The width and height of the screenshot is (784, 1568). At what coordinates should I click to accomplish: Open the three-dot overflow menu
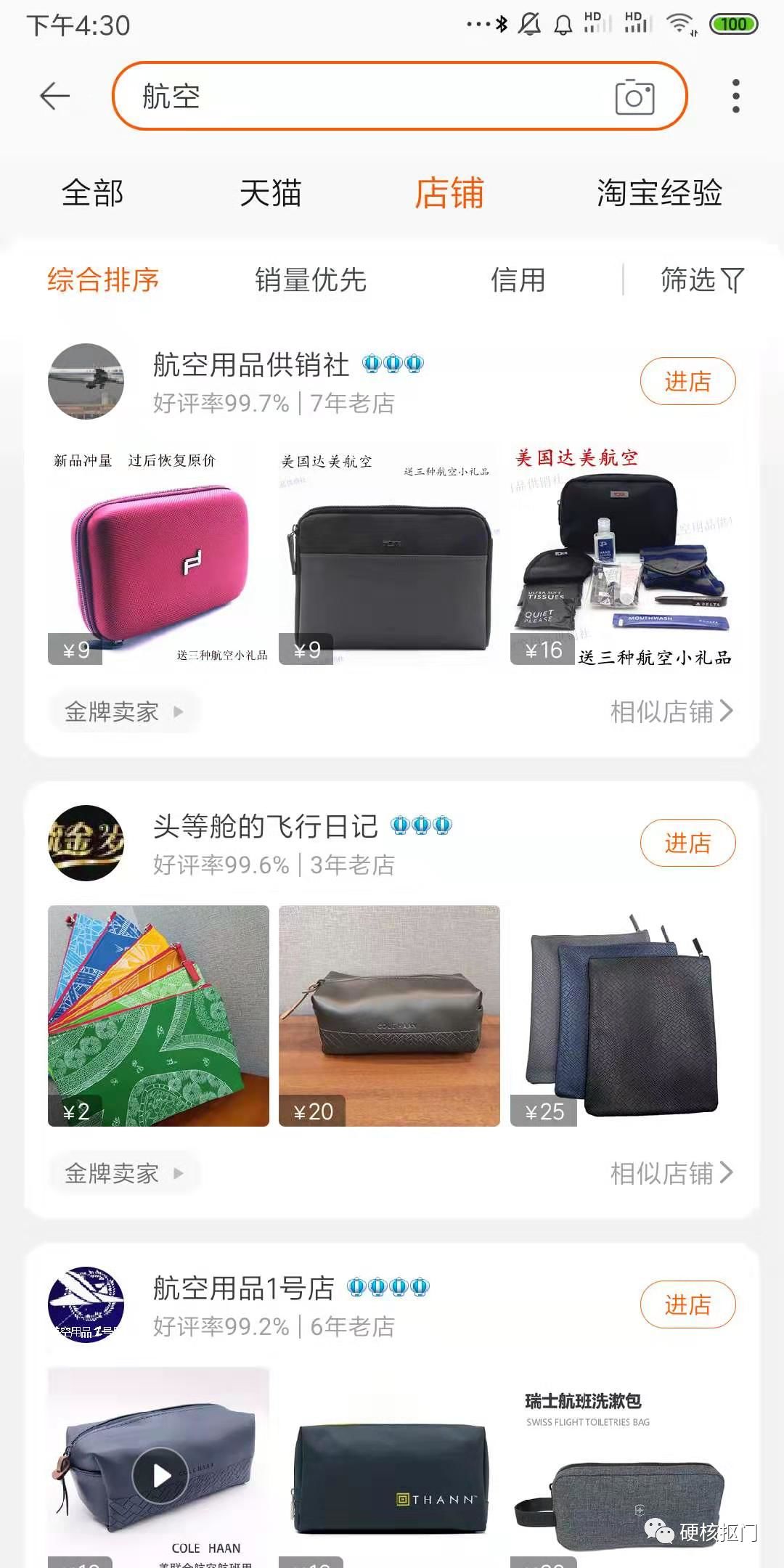pos(738,97)
